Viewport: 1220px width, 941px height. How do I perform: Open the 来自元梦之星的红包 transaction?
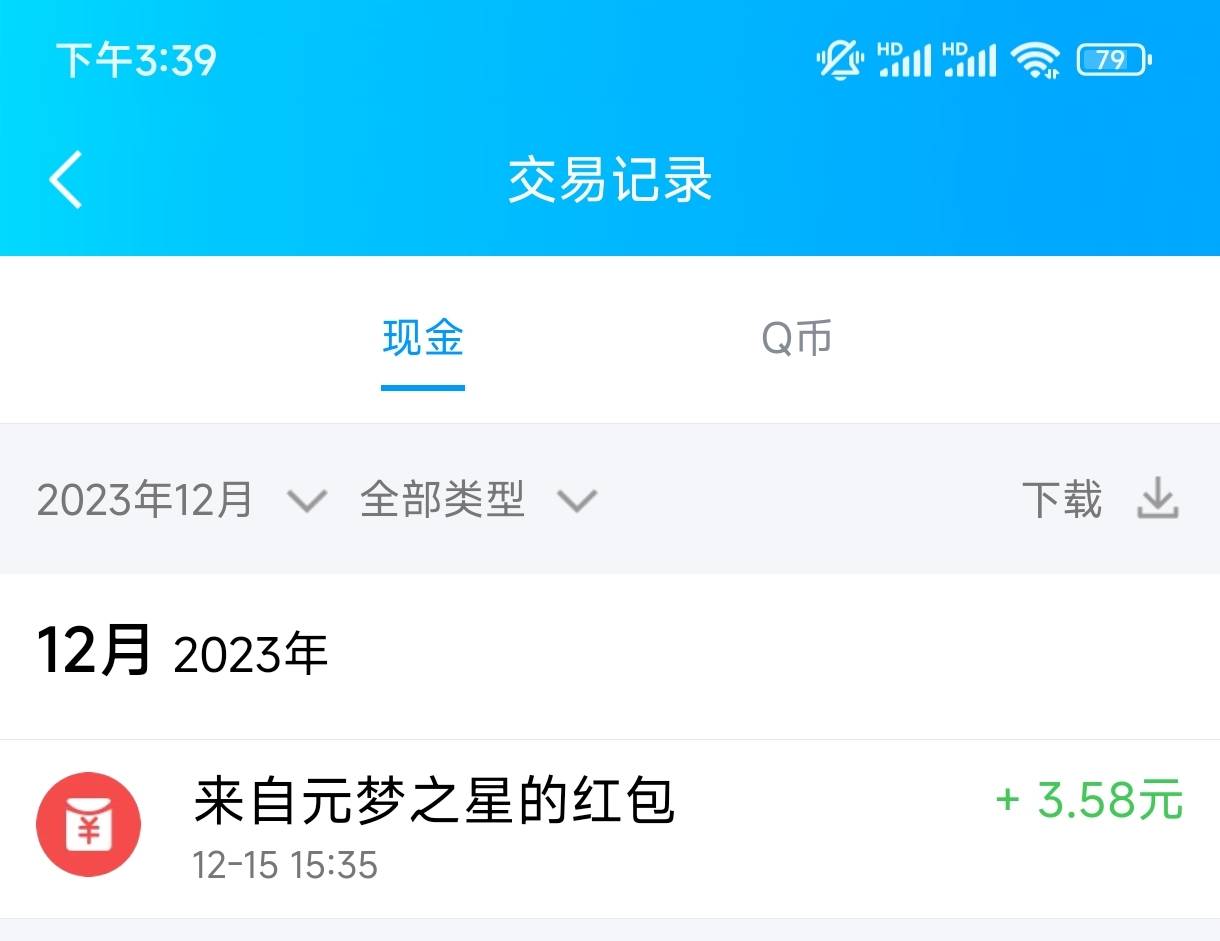610,828
